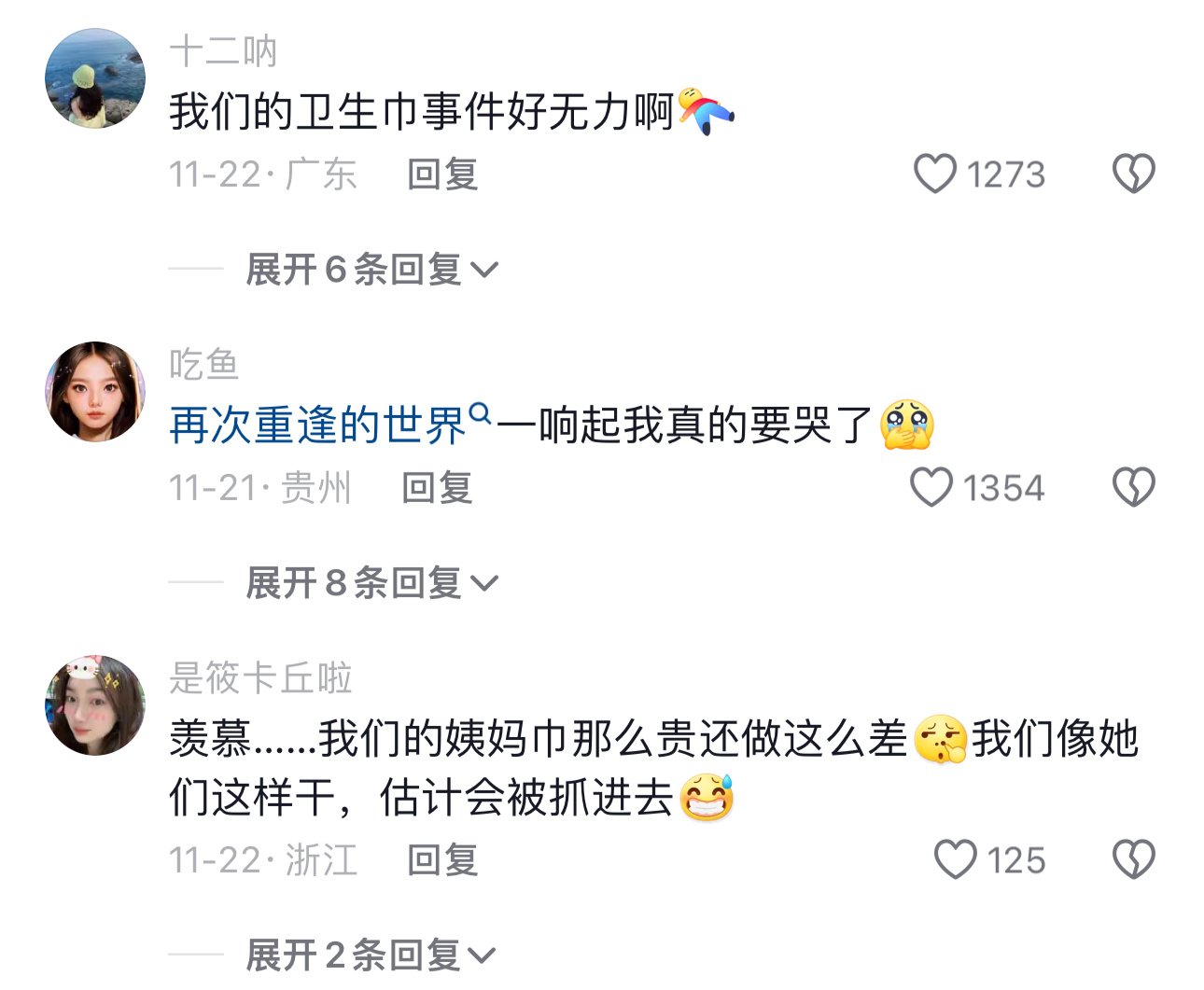This screenshot has width=1204, height=990.
Task: Open 吃鱼's profile avatar
Action: click(x=95, y=392)
